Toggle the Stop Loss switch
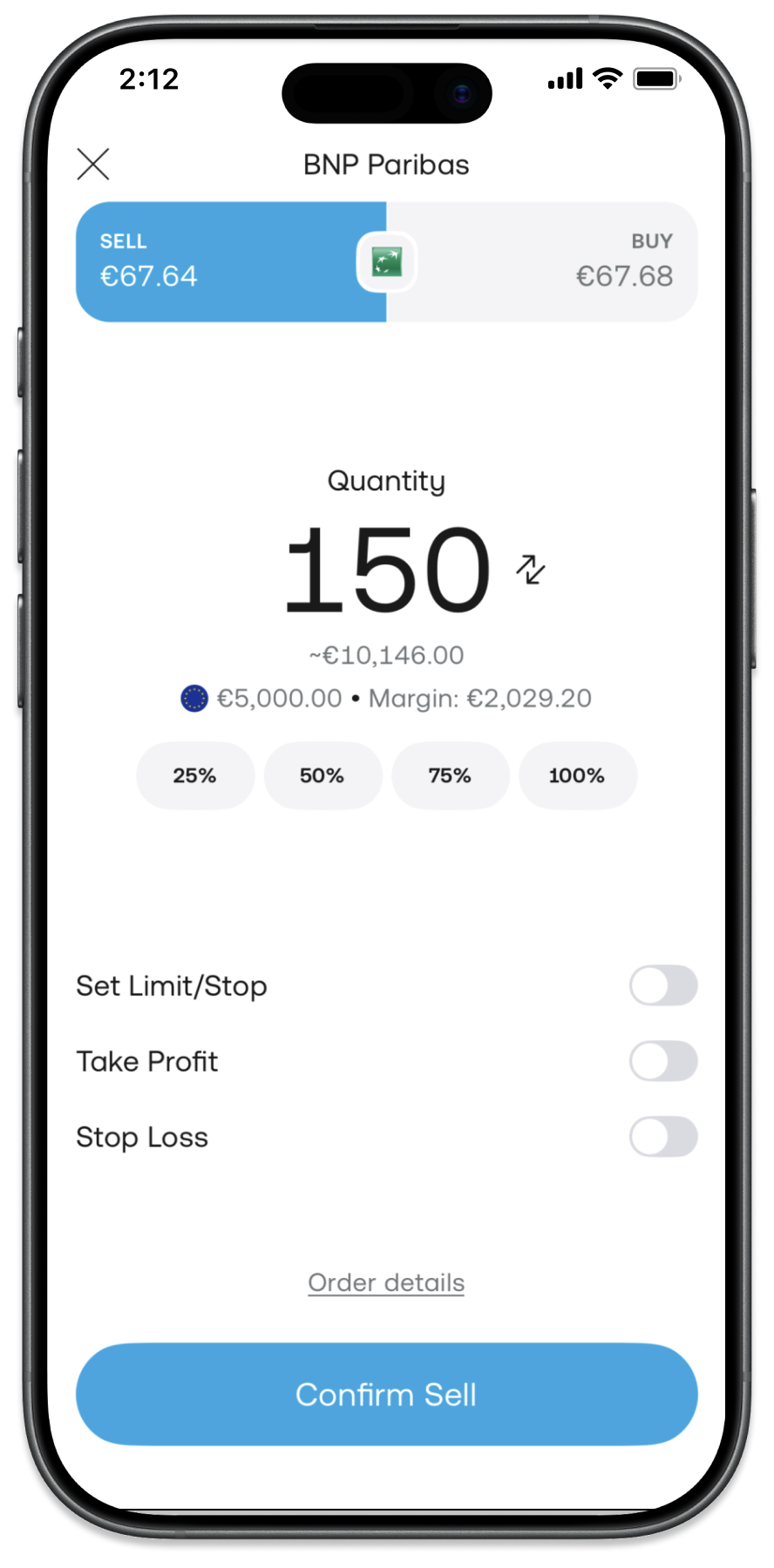 click(x=663, y=1137)
